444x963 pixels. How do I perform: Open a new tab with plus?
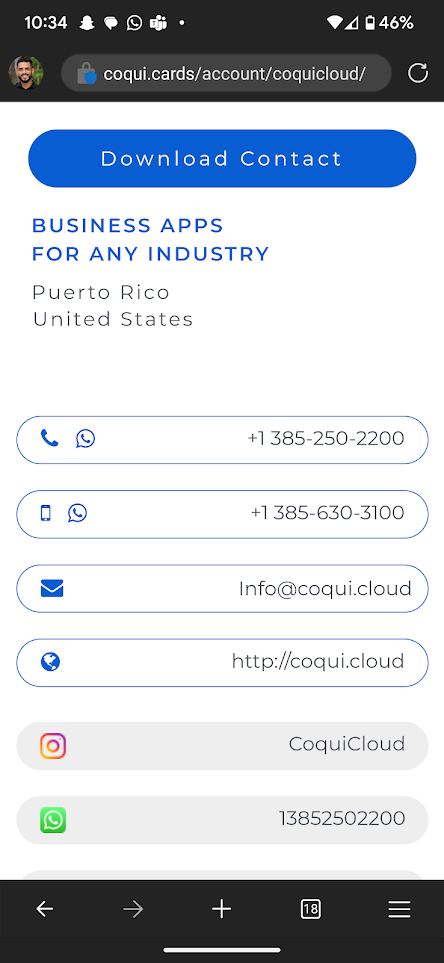click(x=222, y=909)
